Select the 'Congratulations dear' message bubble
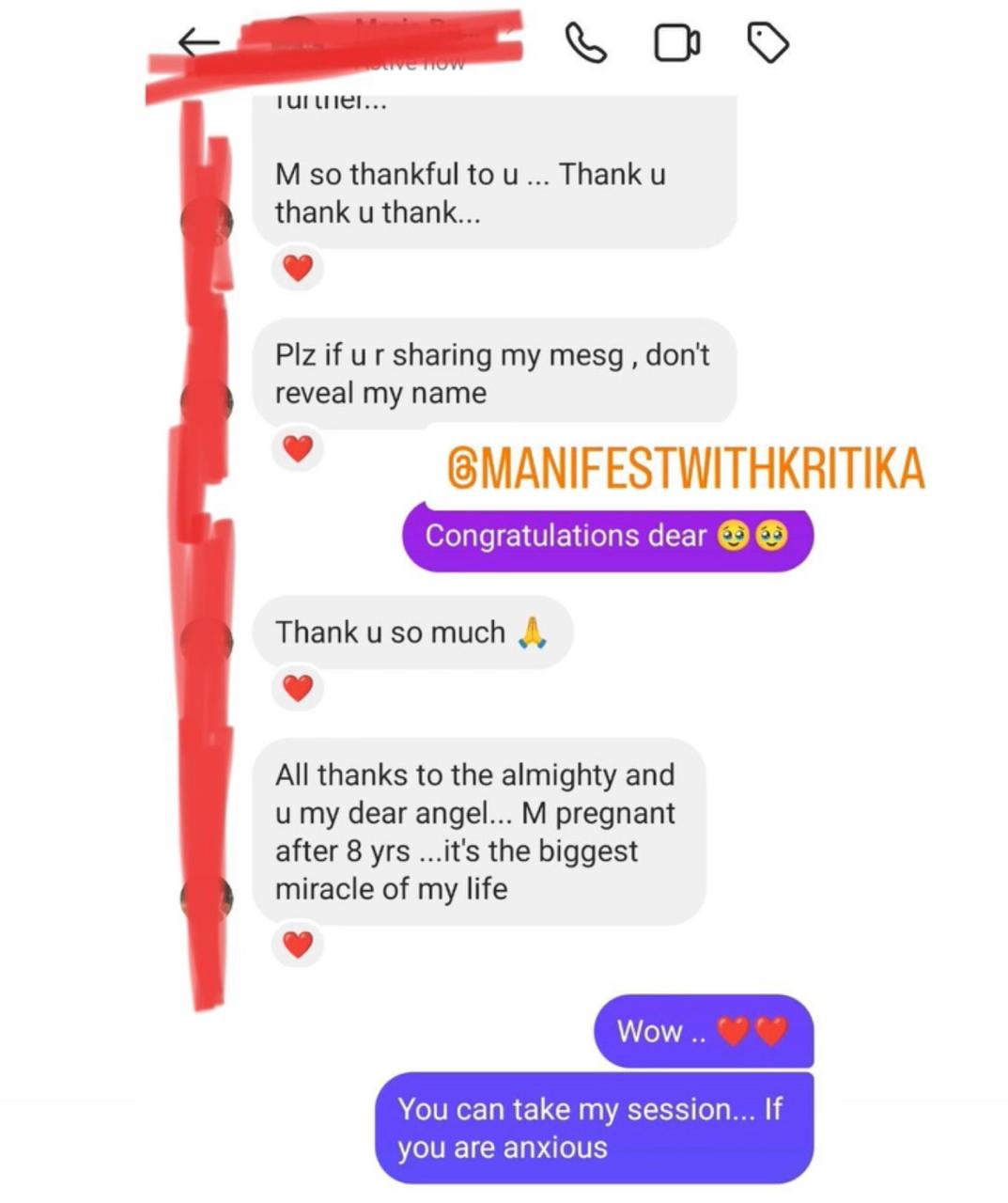The image size is (1008, 1203). point(607,536)
